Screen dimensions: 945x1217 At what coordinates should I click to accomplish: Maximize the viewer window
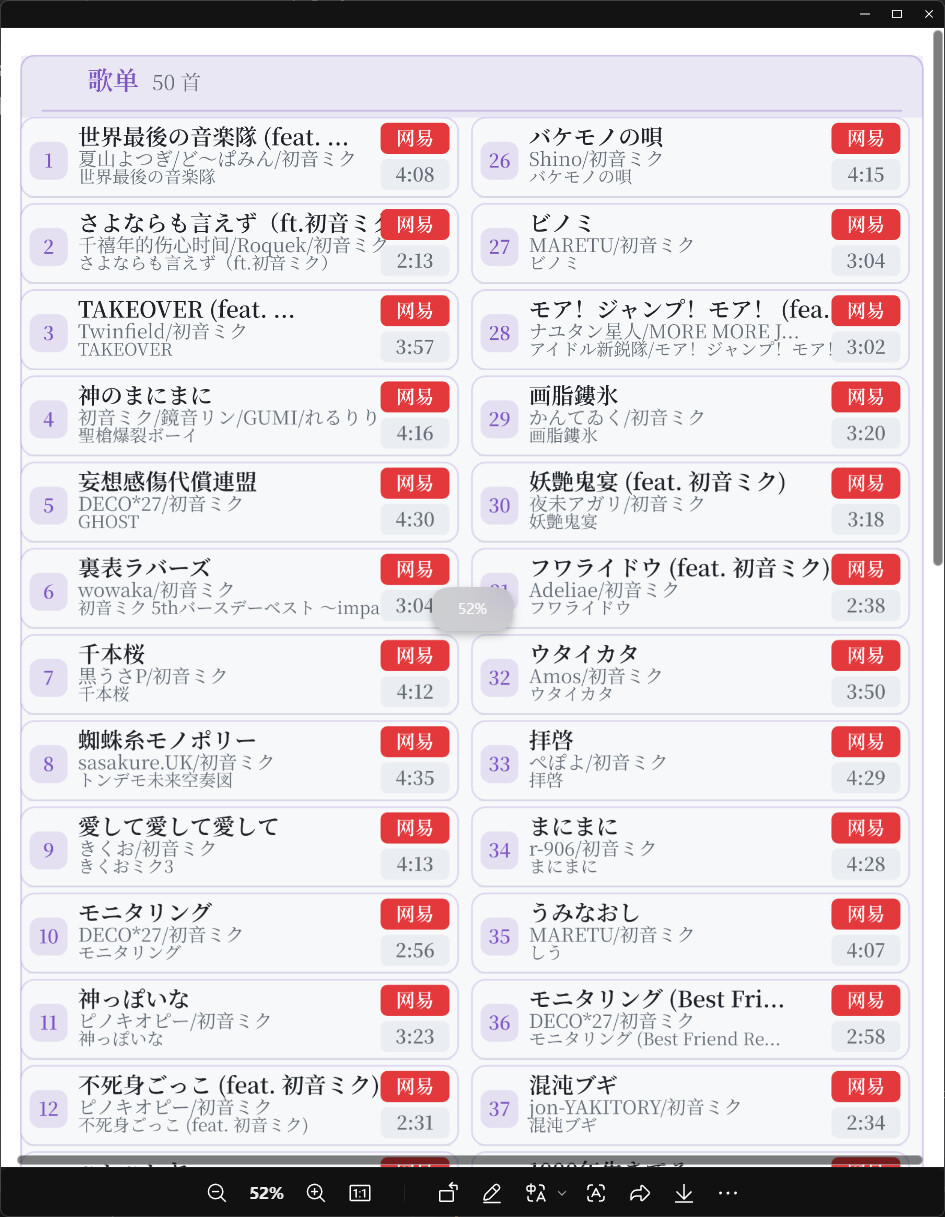(x=896, y=14)
